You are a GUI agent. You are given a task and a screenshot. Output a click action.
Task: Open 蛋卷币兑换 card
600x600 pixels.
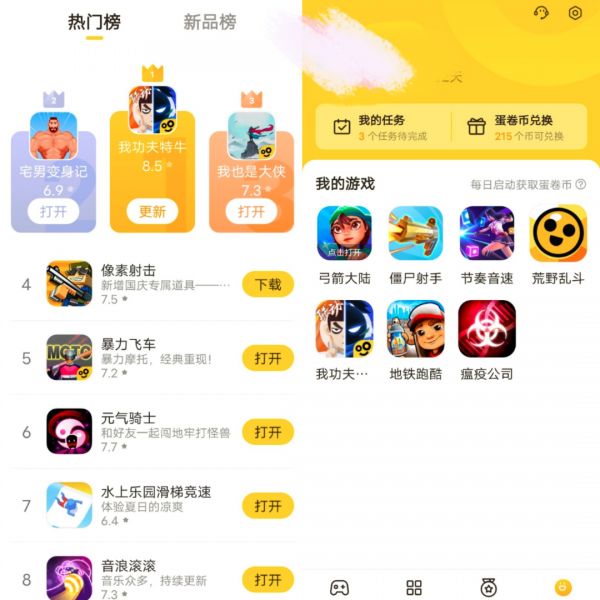click(x=520, y=128)
